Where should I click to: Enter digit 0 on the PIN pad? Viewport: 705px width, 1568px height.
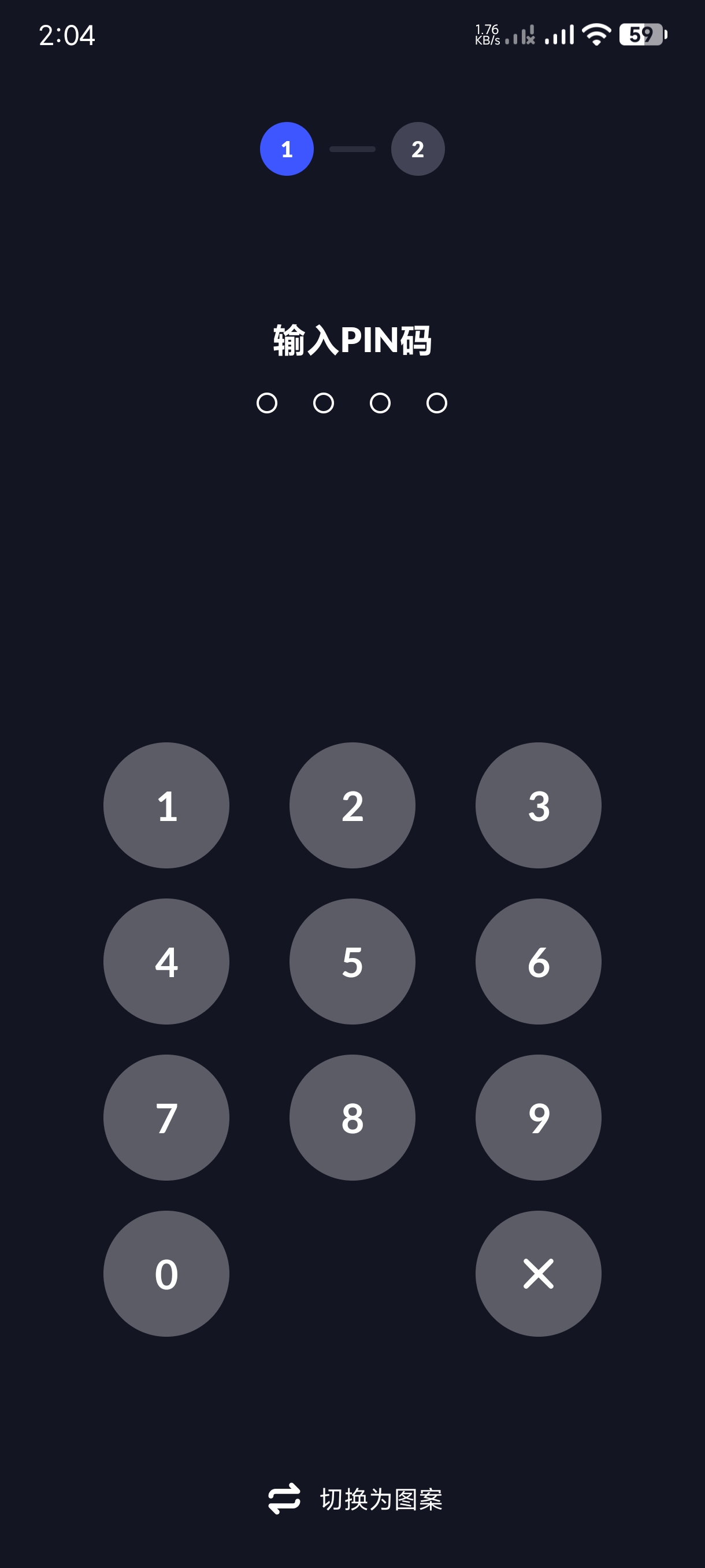(x=166, y=1274)
